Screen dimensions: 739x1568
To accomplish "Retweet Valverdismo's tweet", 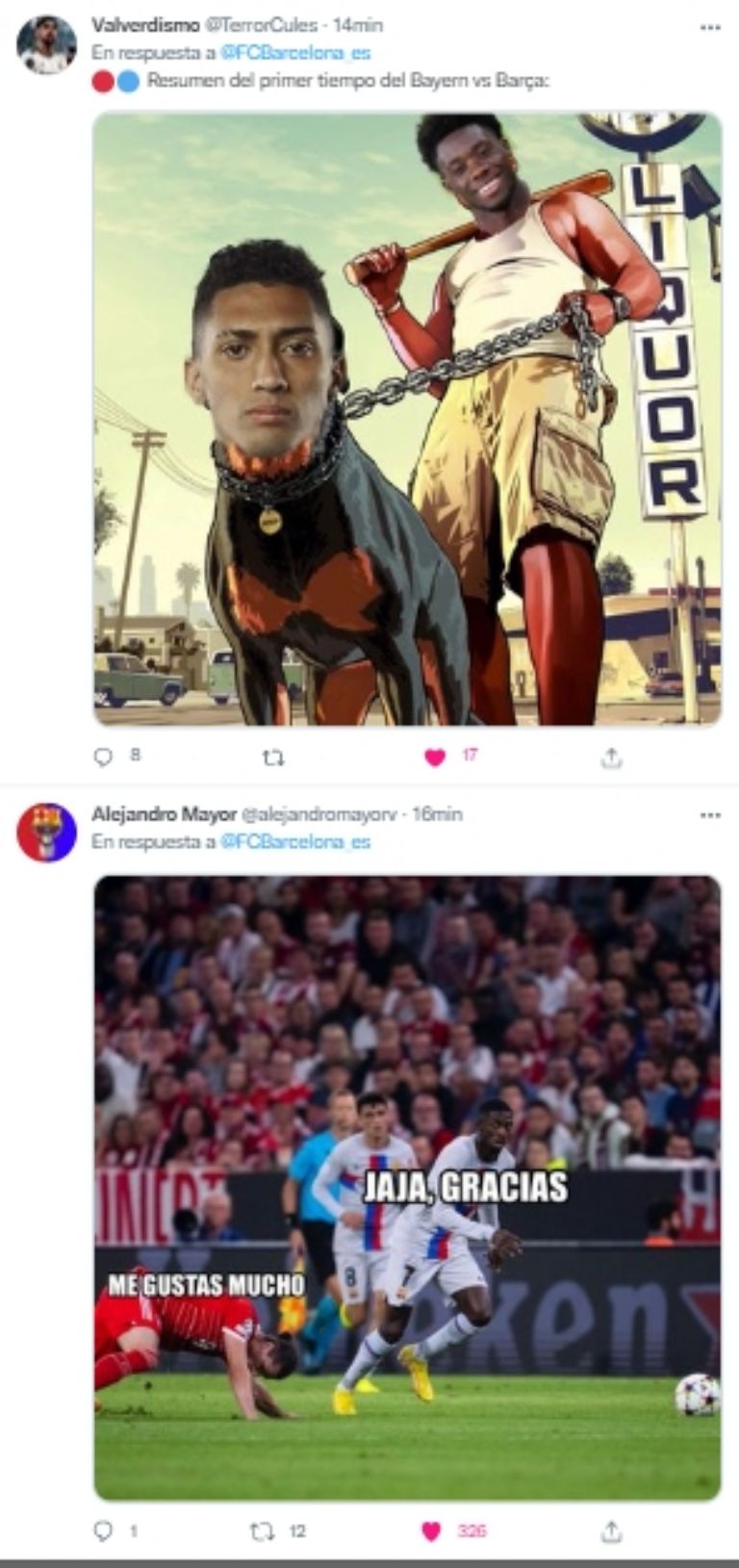I will coord(273,758).
